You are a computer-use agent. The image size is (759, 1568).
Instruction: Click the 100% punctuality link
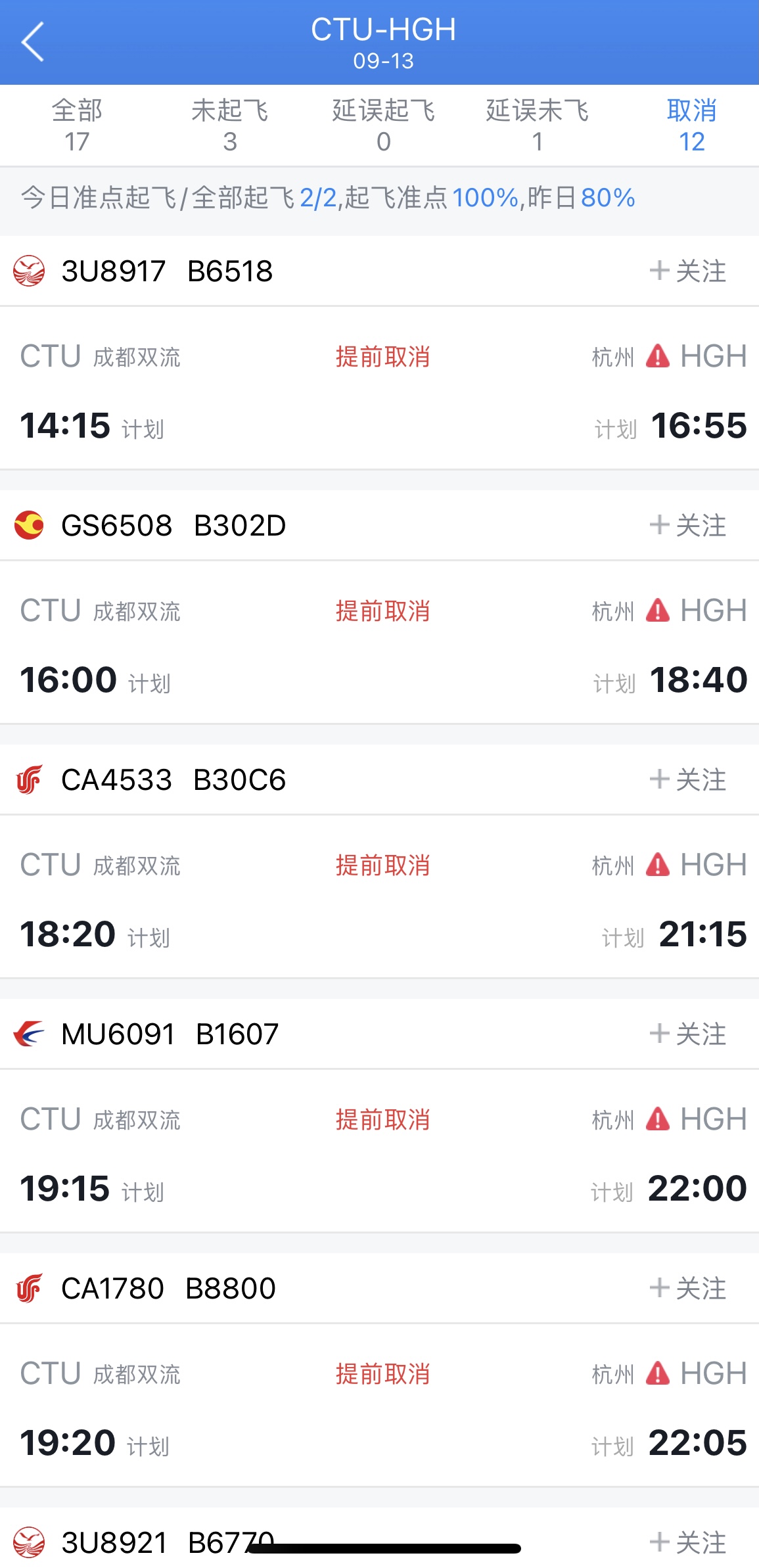coord(484,198)
